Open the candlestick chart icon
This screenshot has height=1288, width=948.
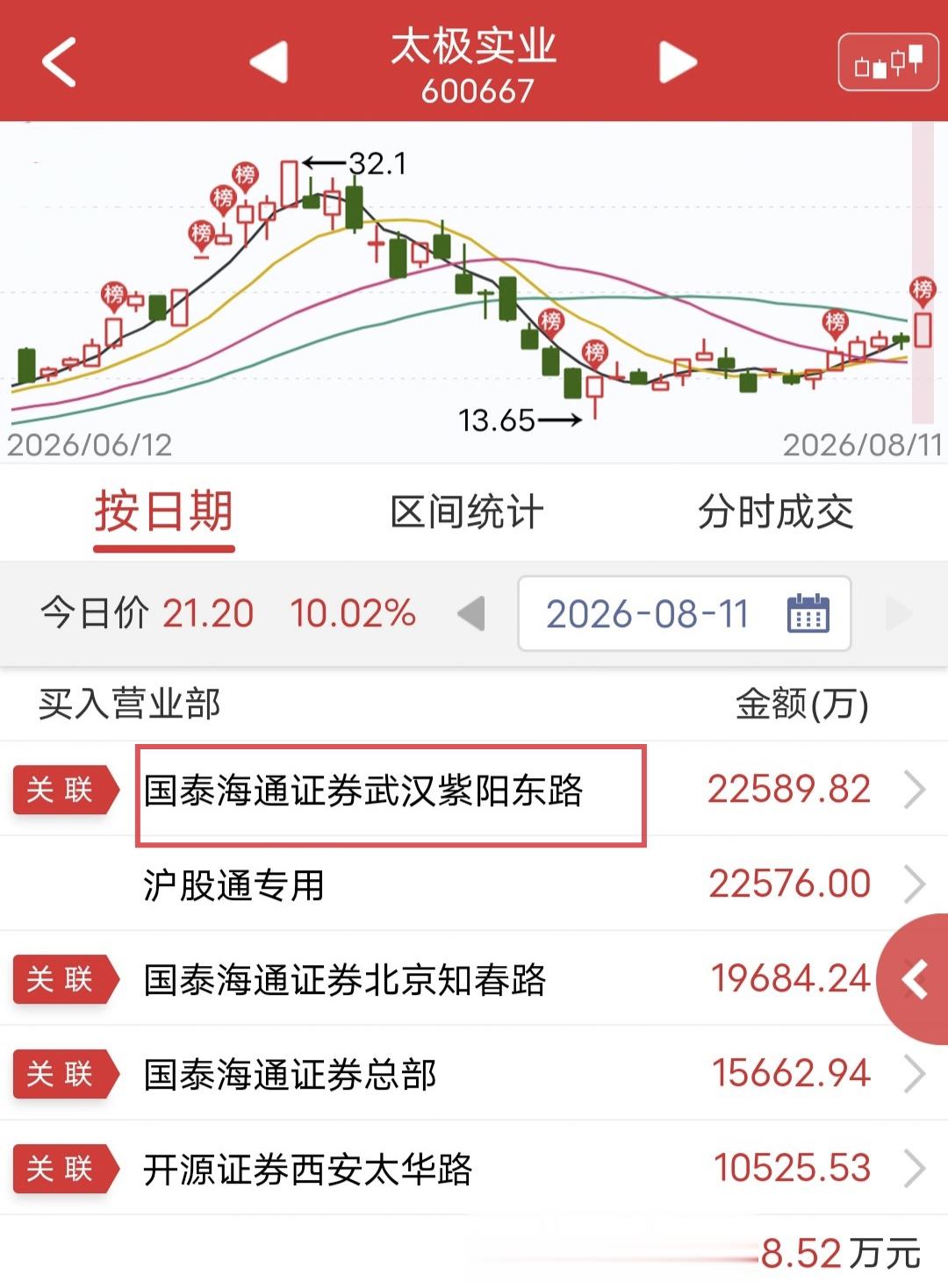coord(888,62)
